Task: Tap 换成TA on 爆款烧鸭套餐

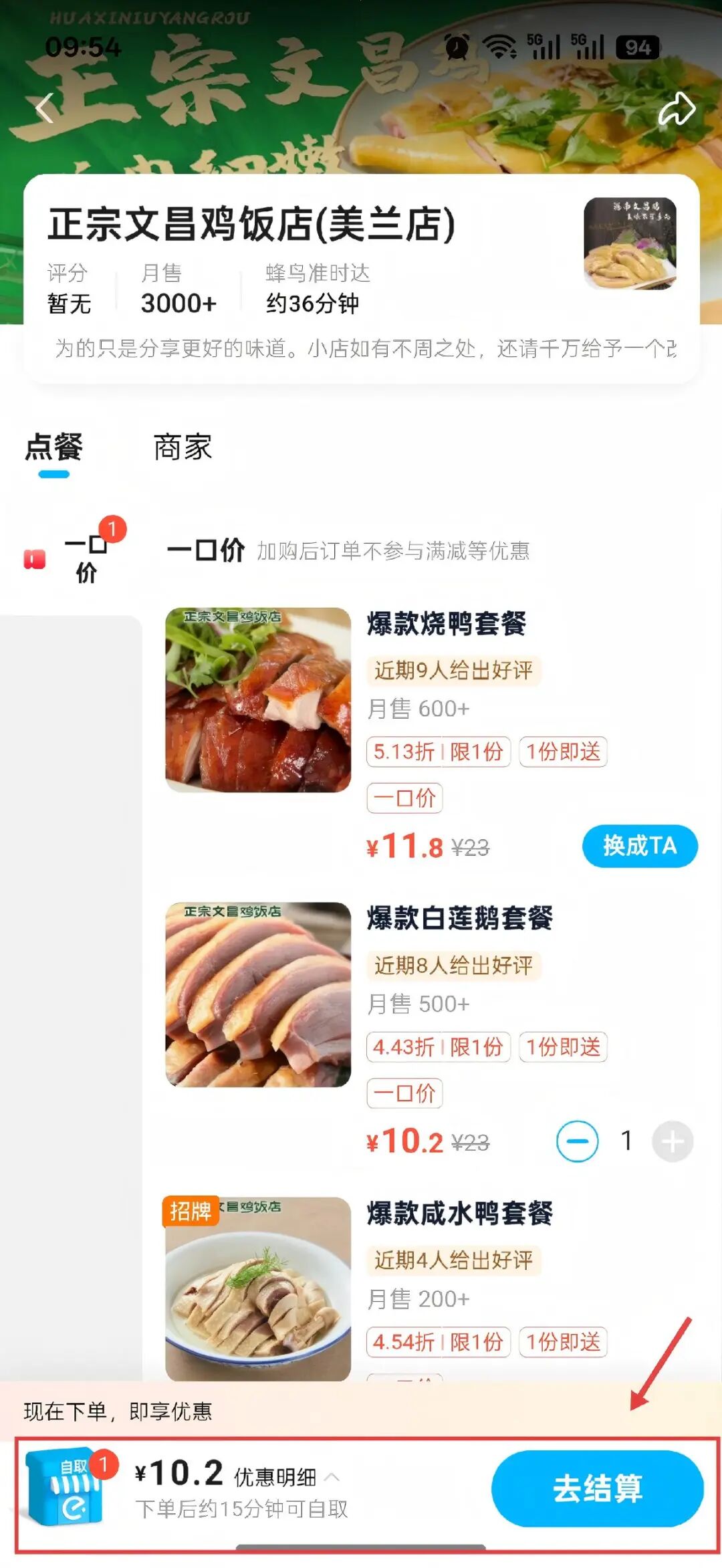Action: (x=639, y=846)
